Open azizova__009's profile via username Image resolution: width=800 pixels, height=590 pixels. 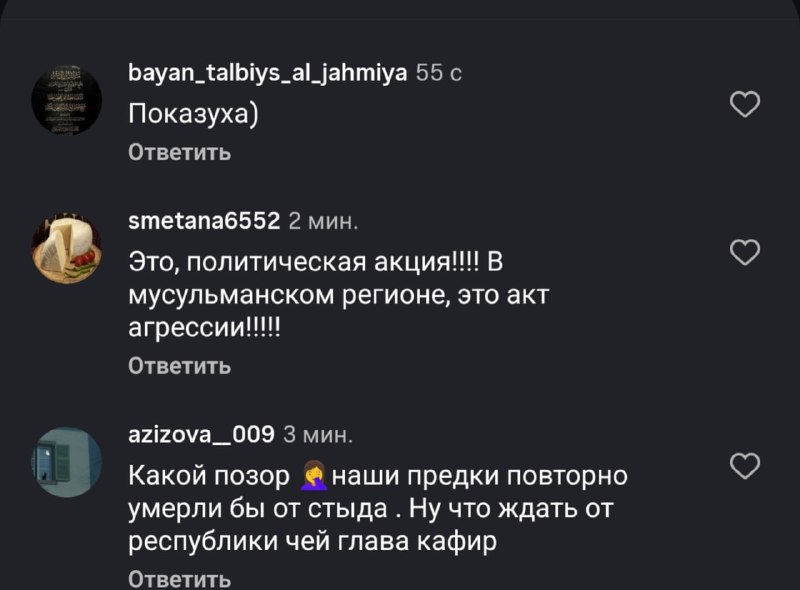[202, 435]
